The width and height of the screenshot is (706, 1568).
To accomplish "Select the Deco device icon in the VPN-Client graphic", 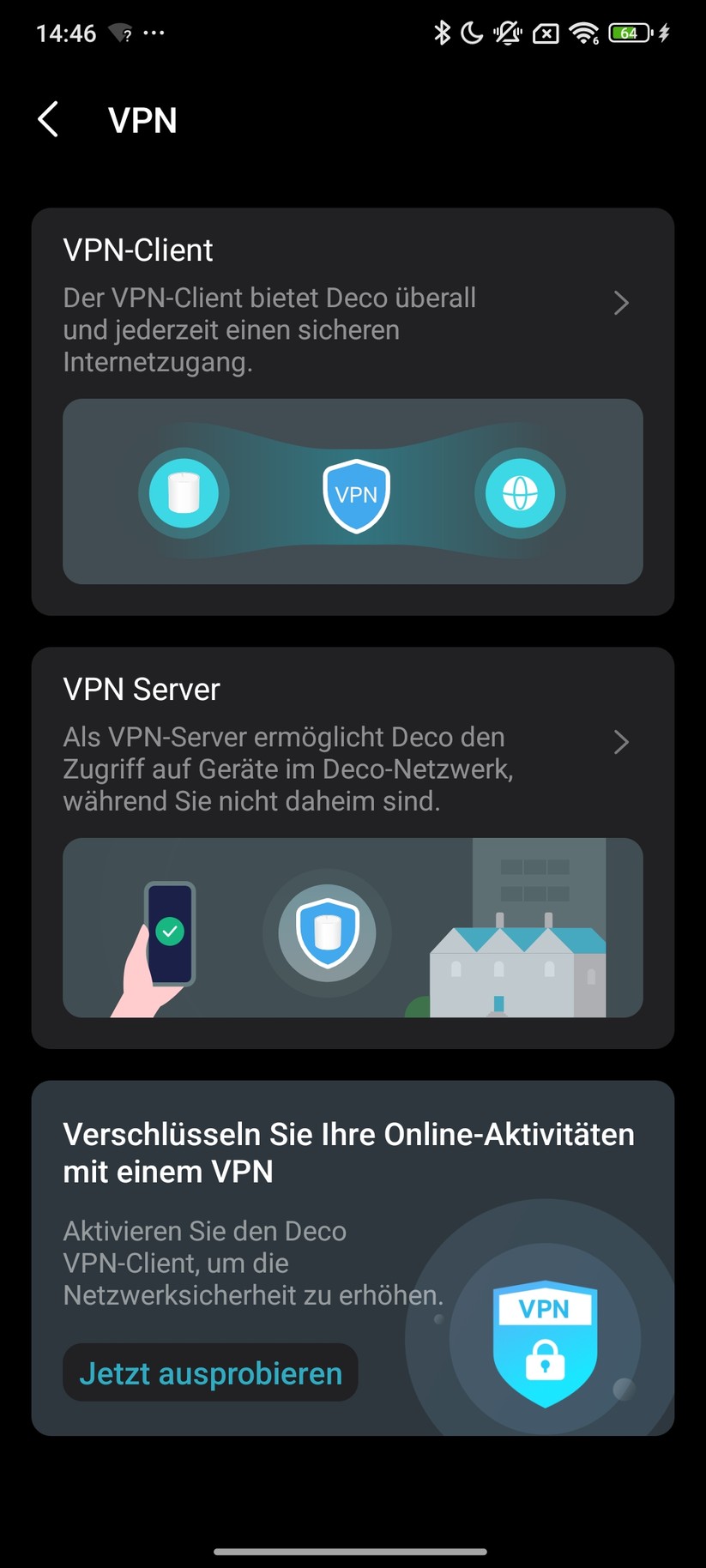I will click(184, 492).
